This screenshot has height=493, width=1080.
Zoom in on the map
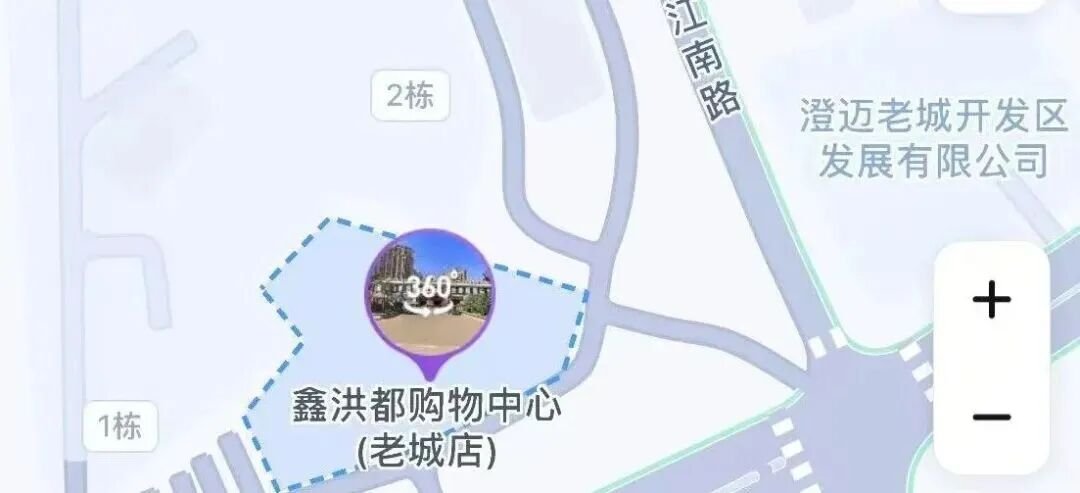tap(991, 300)
